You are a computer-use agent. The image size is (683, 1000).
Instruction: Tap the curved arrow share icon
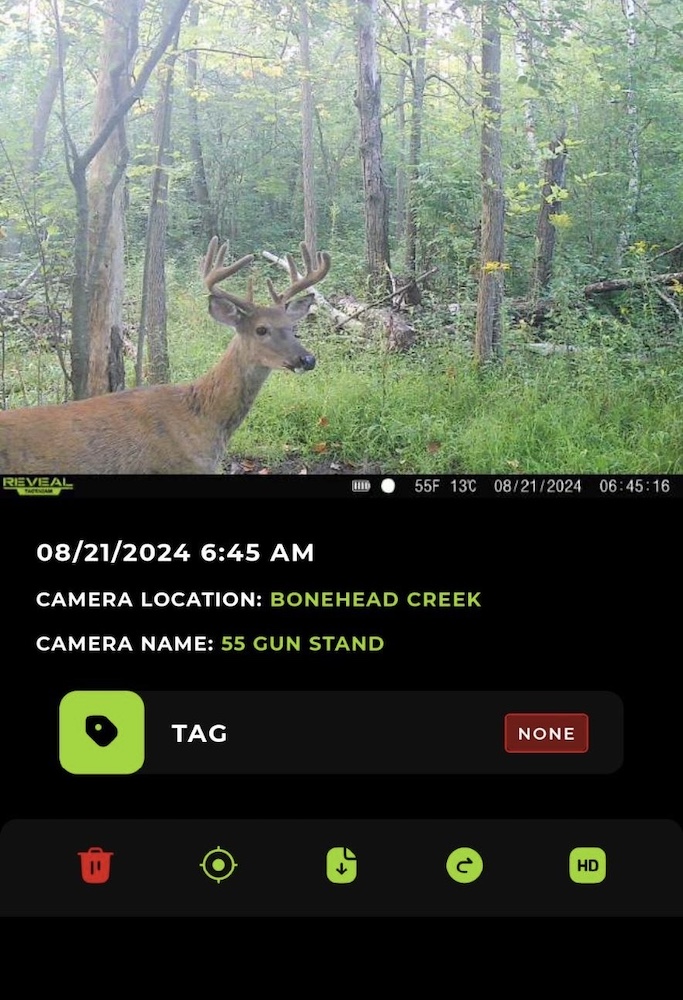464,865
